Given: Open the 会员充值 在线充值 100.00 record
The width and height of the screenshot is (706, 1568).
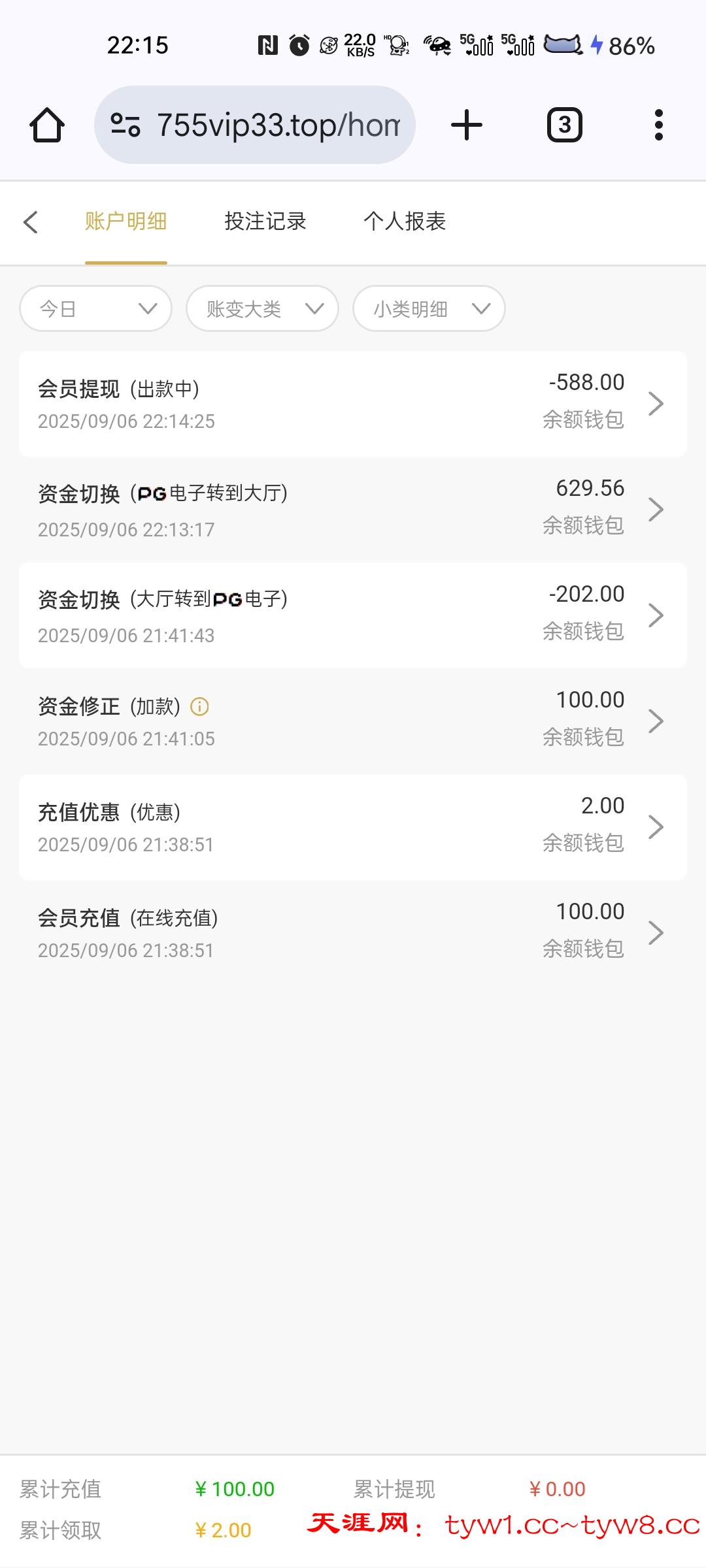Looking at the screenshot, I should [353, 933].
